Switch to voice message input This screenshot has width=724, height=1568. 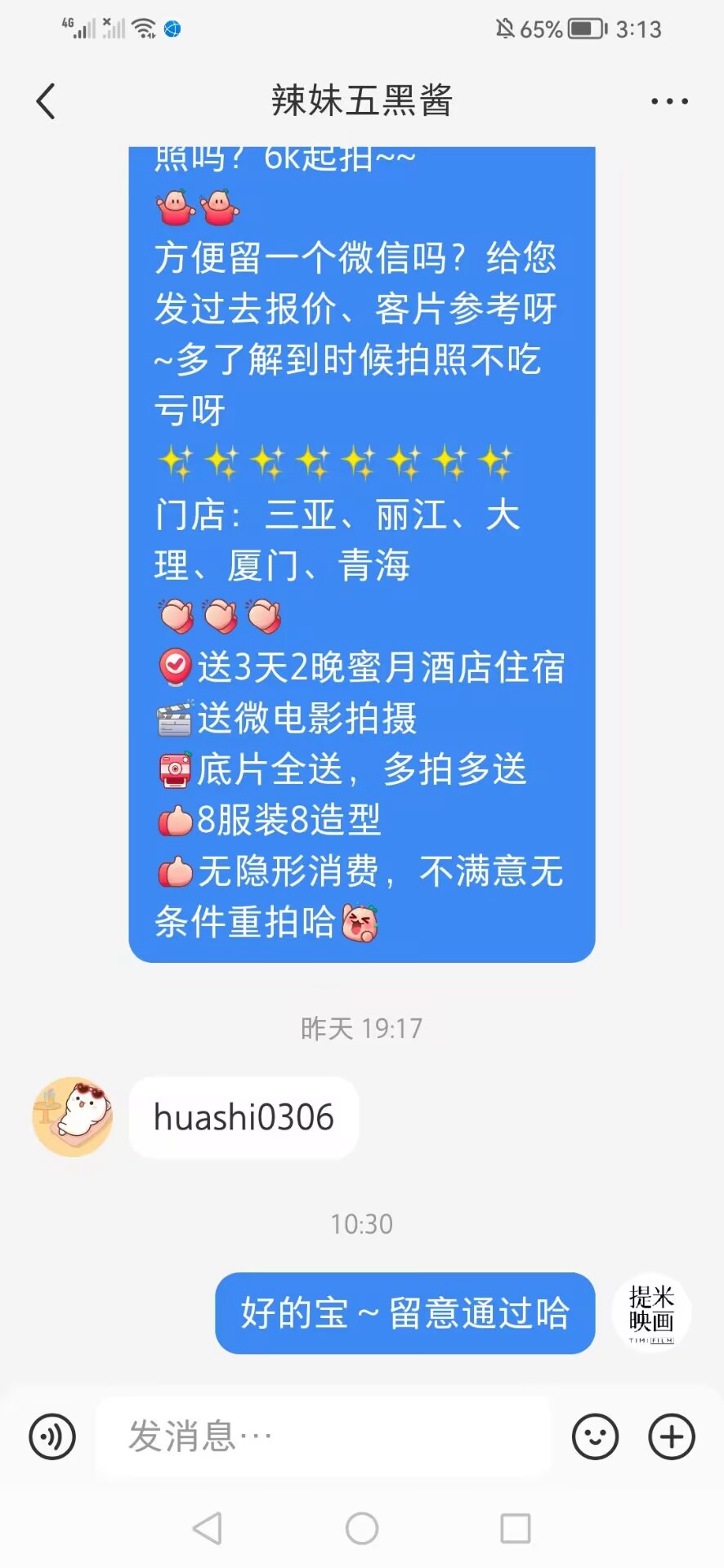(x=52, y=1437)
